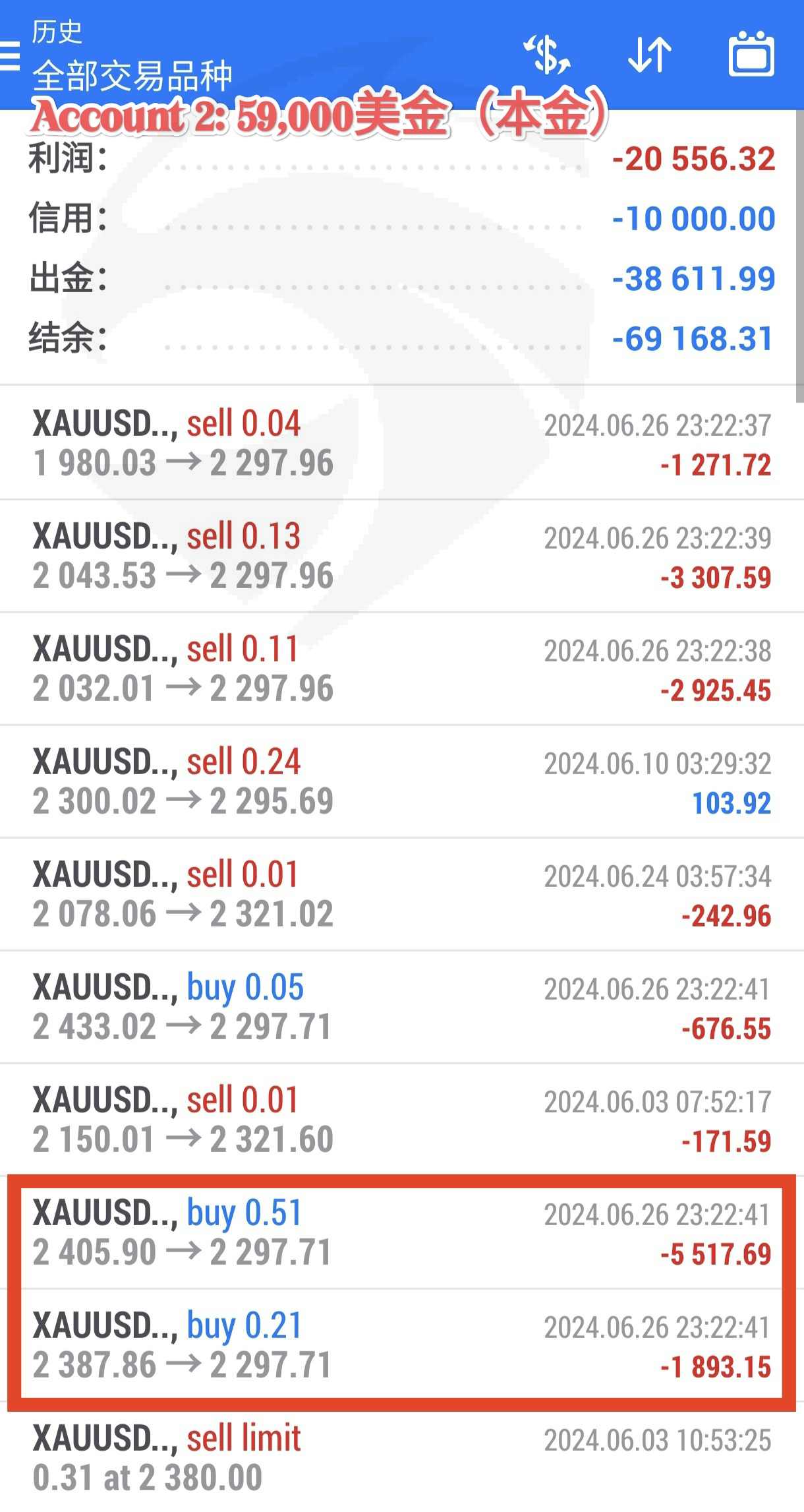Tap the sort arrows icon
804x1512 pixels.
650,54
